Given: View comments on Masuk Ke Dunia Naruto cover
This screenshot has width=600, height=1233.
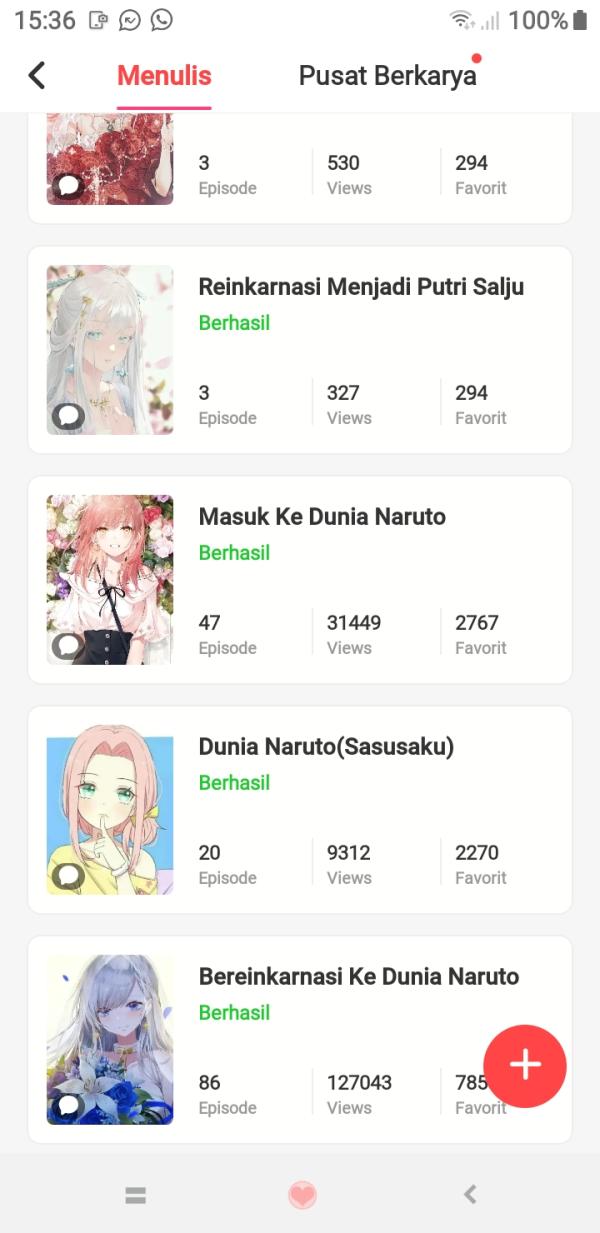Looking at the screenshot, I should (x=68, y=646).
